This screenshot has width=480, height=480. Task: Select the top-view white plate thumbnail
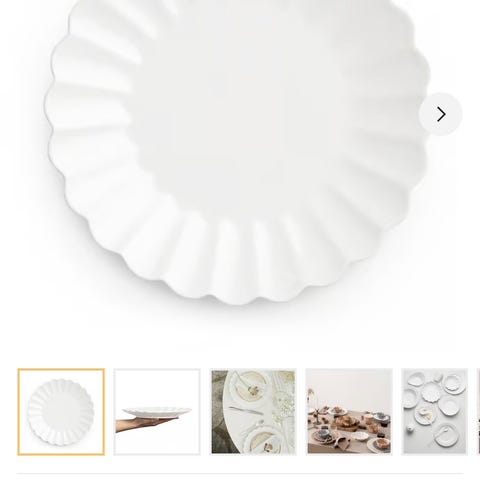pyautogui.click(x=61, y=412)
